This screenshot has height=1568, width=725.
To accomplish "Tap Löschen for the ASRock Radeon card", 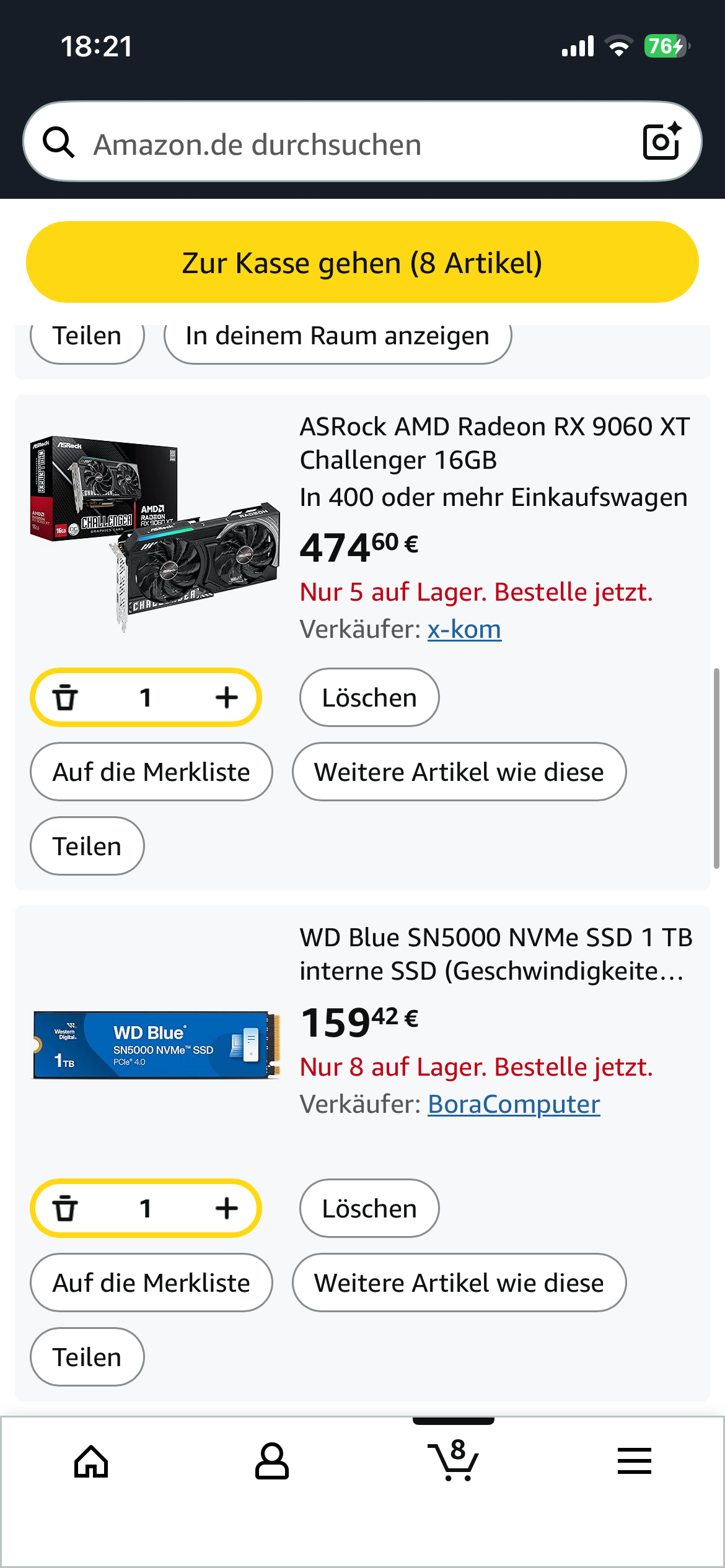I will click(x=369, y=698).
